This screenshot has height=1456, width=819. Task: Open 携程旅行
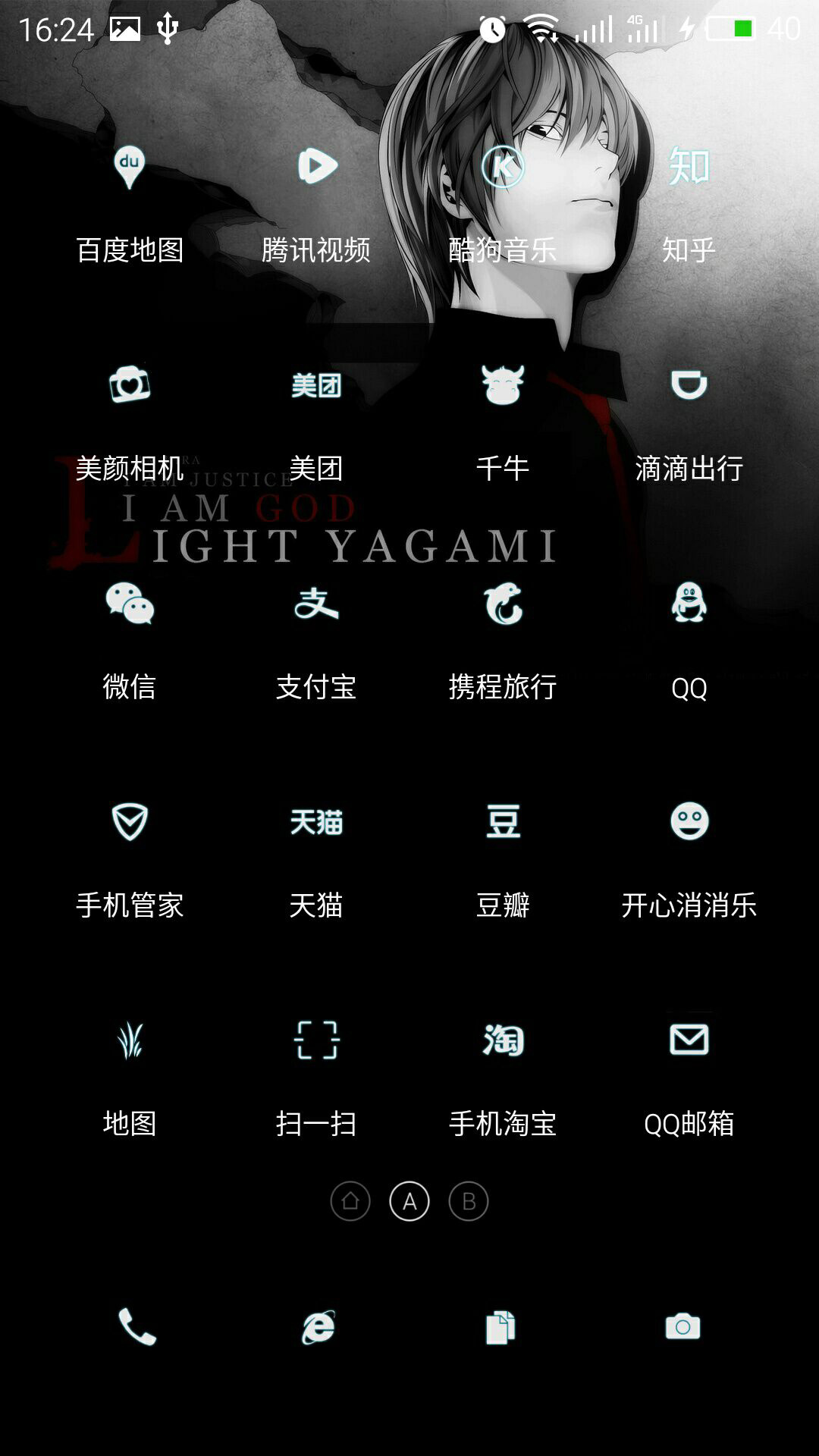(503, 604)
